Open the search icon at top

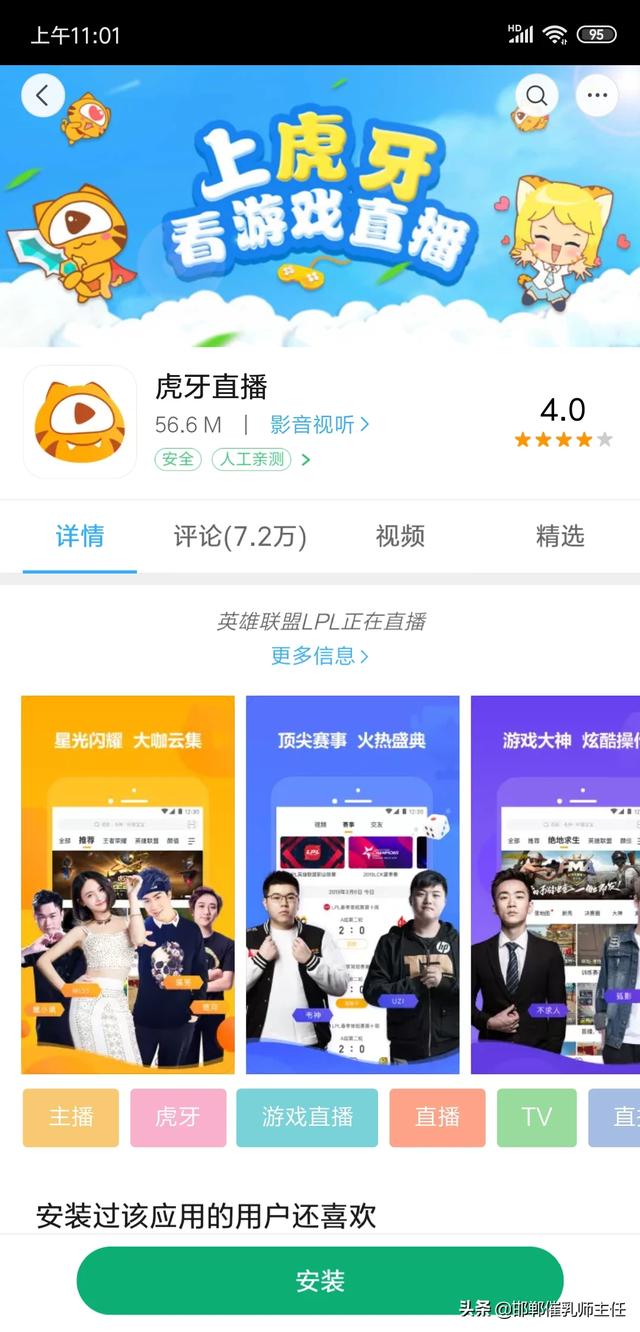(x=537, y=96)
